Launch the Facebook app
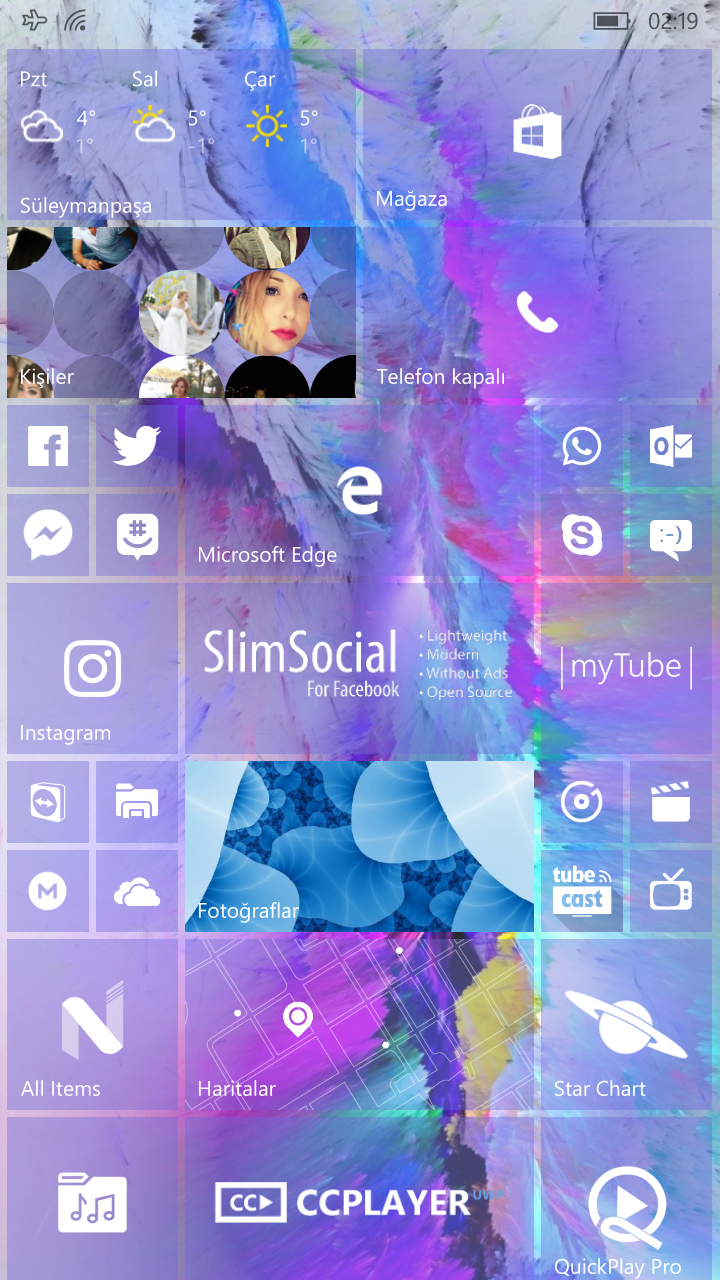This screenshot has height=1280, width=720. (x=48, y=446)
